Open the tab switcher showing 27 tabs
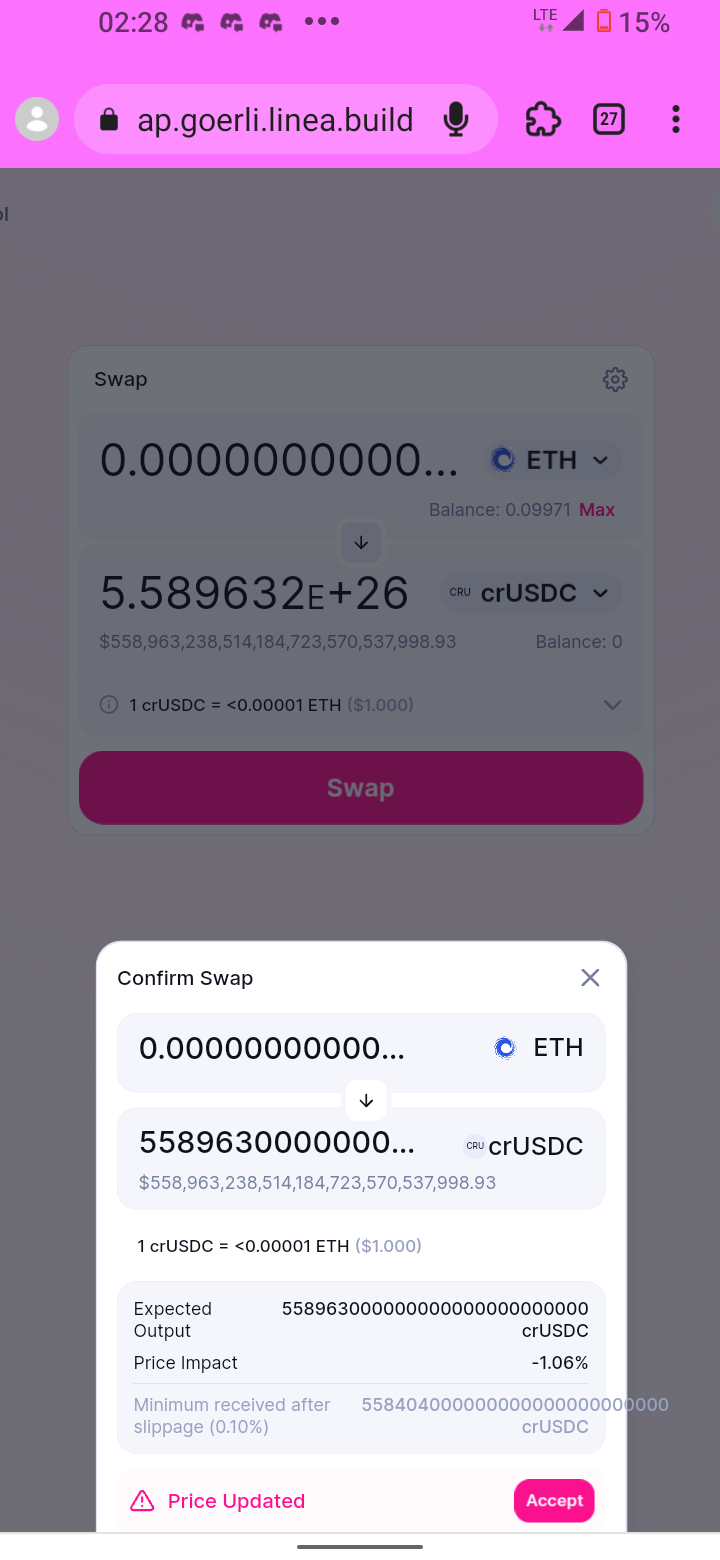This screenshot has height=1560, width=720. [x=609, y=120]
